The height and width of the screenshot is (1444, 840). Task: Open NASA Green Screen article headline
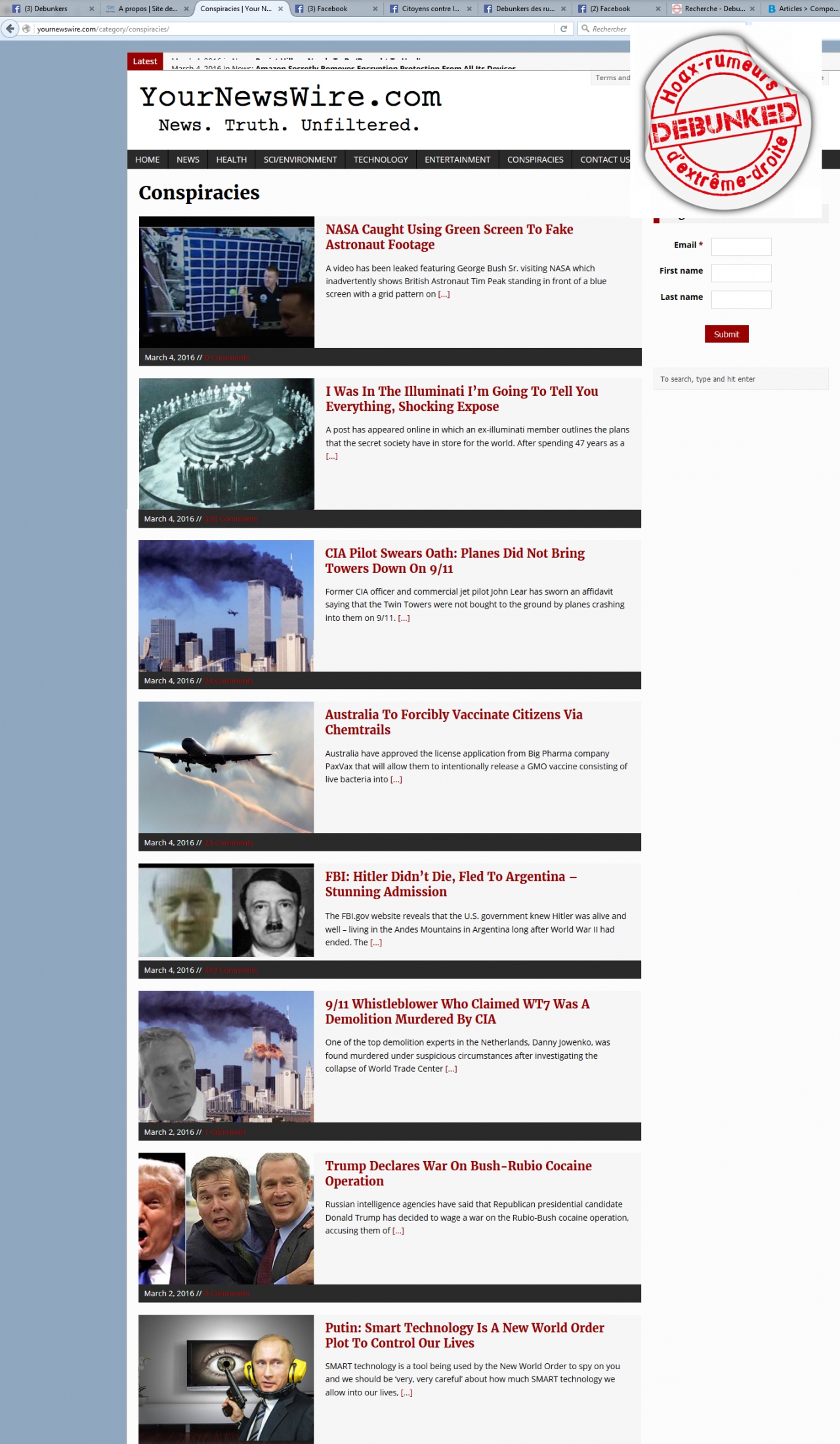pos(450,237)
